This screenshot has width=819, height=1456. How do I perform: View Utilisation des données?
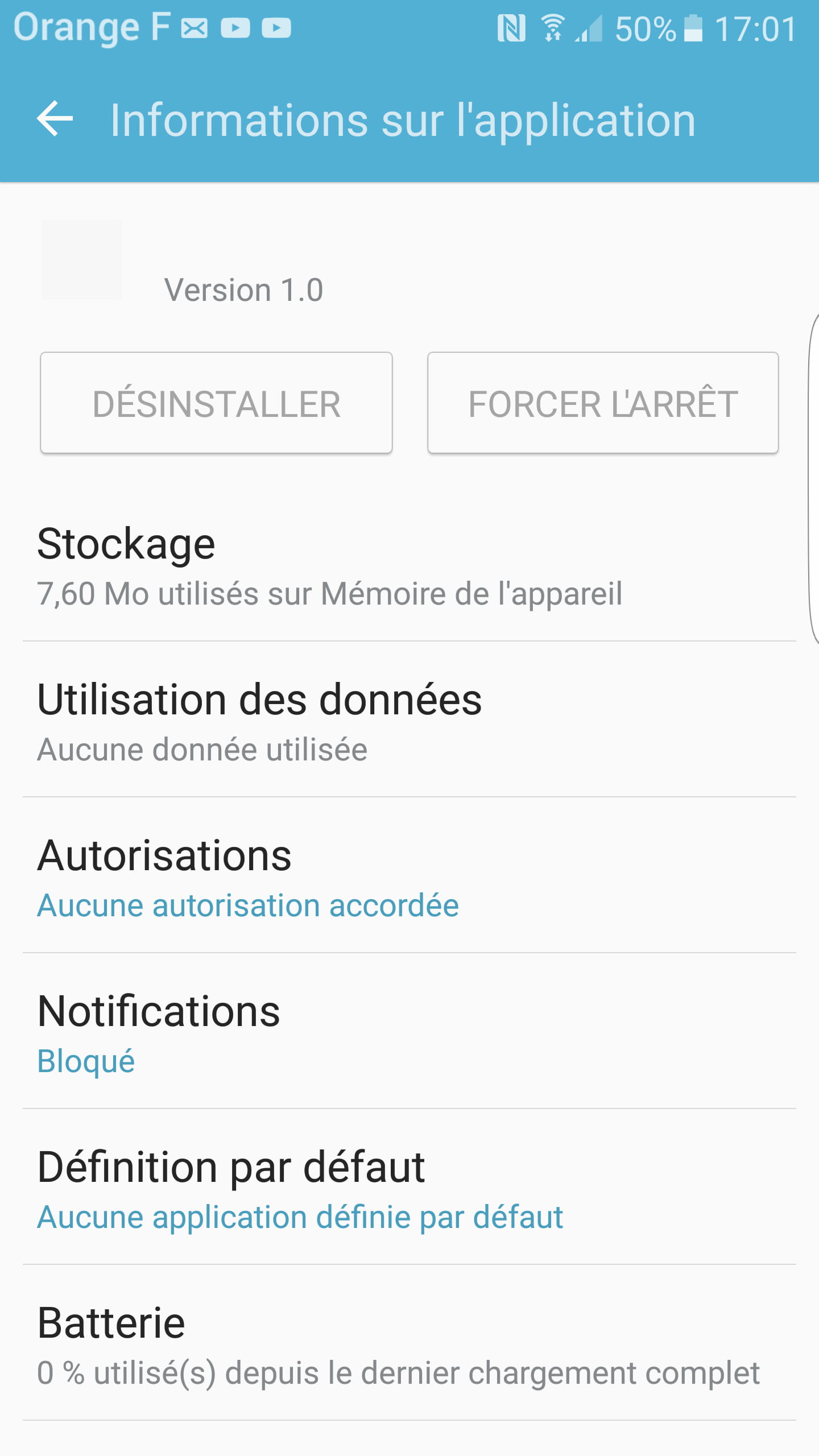point(409,721)
